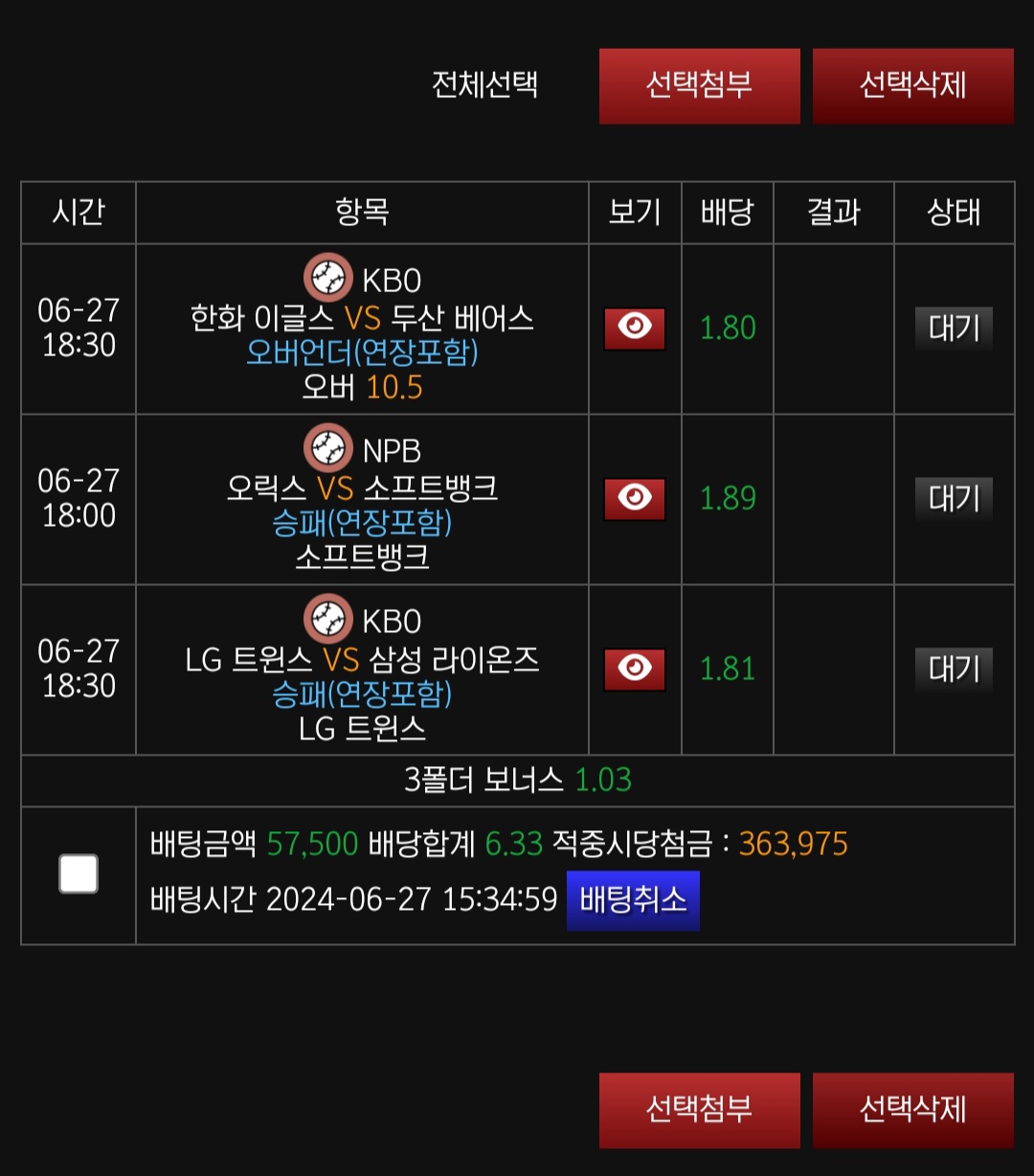The height and width of the screenshot is (1176, 1034).
Task: View details for 한화 이글스 vs 두산 베어스
Action: (x=634, y=328)
